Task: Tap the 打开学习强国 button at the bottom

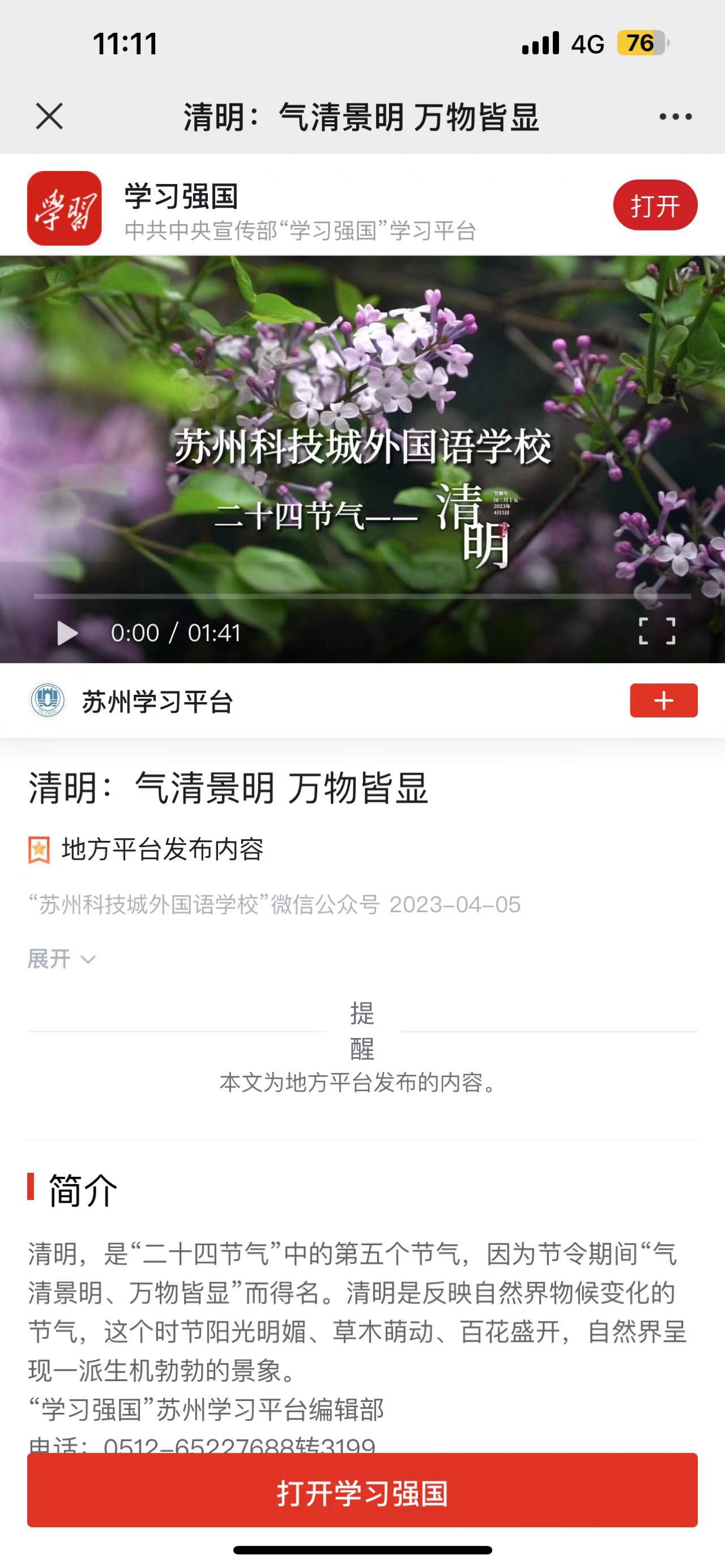Action: click(x=362, y=1494)
